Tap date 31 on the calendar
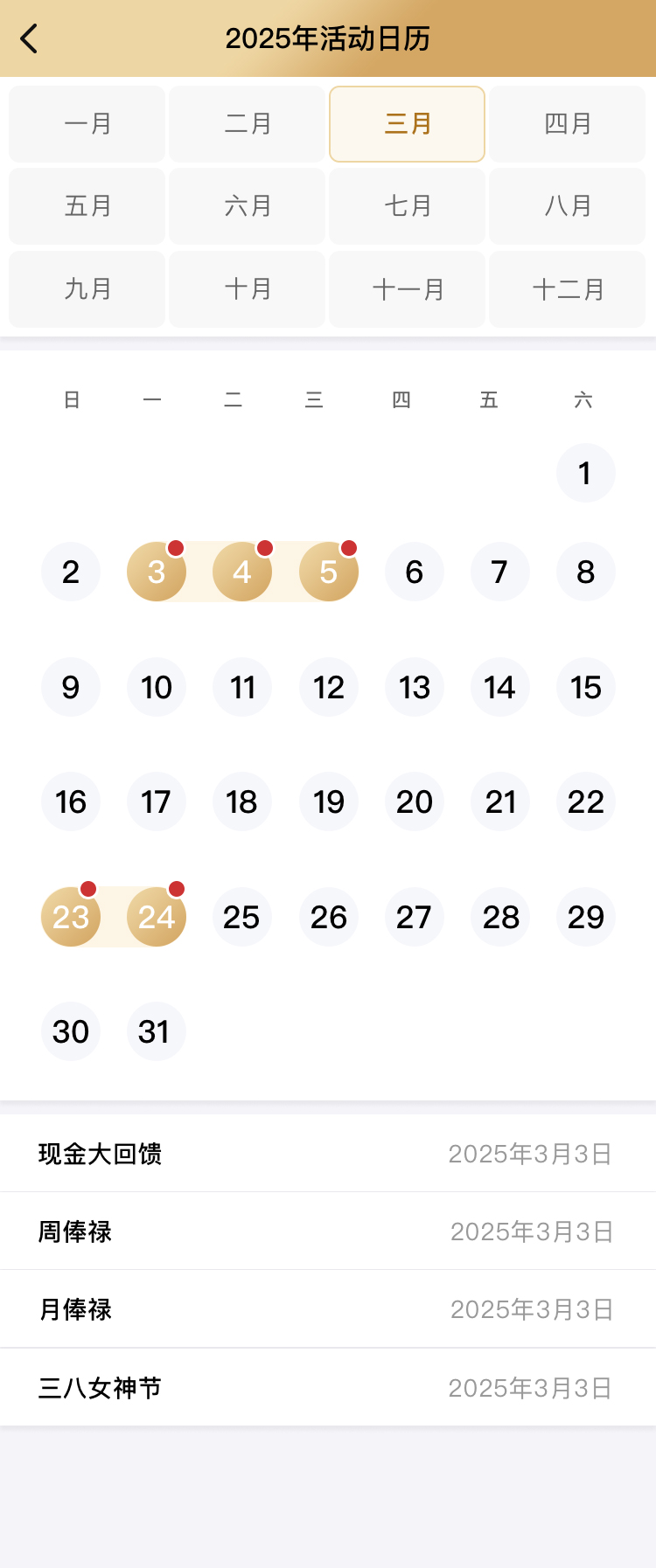This screenshot has width=656, height=1568. [x=157, y=1031]
